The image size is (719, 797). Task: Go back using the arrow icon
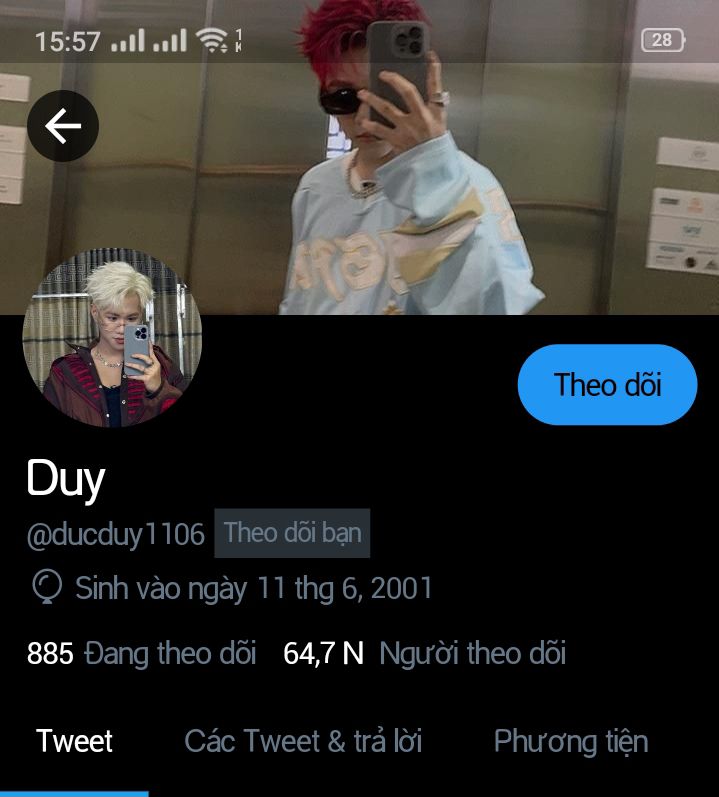pyautogui.click(x=63, y=126)
